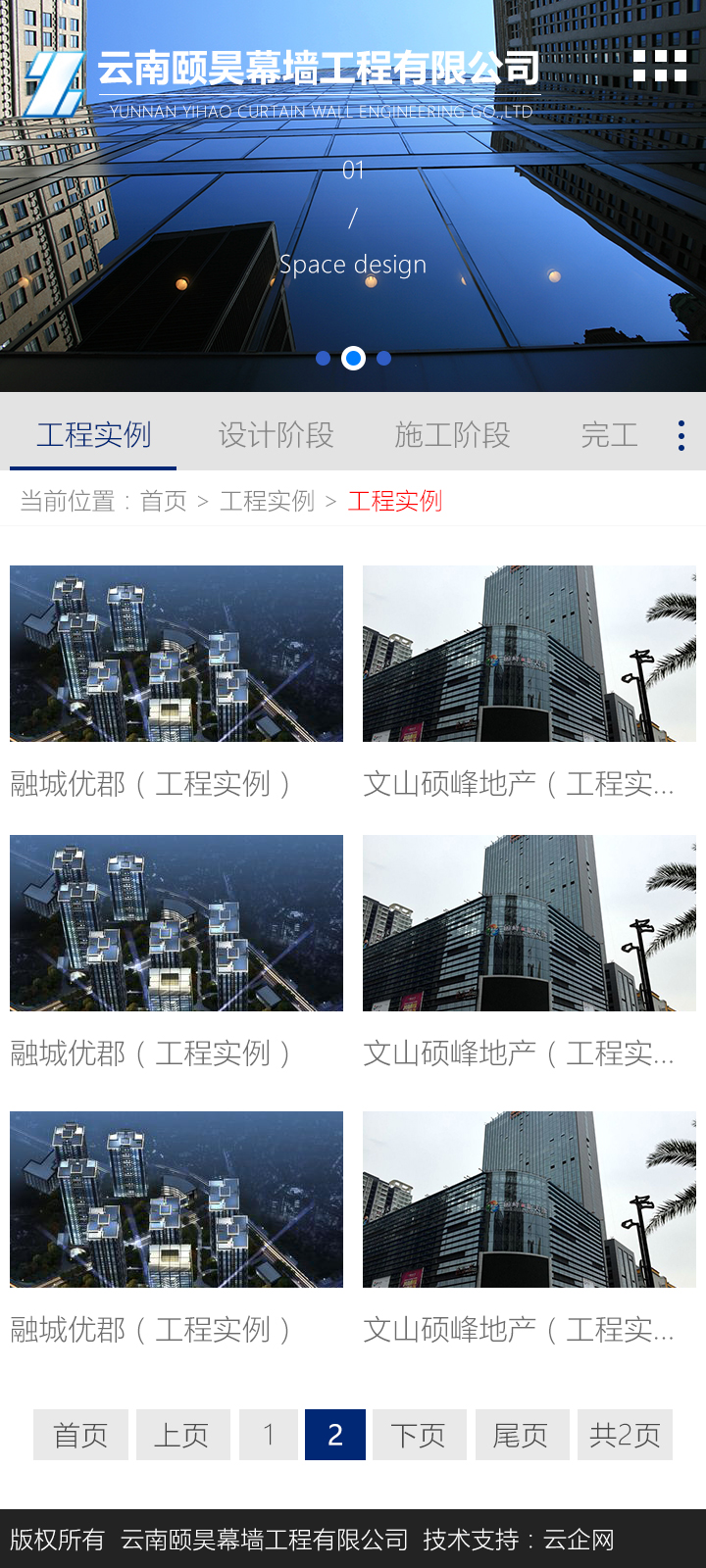Tap page 2 in pagination
The width and height of the screenshot is (706, 1568).
[x=335, y=1435]
